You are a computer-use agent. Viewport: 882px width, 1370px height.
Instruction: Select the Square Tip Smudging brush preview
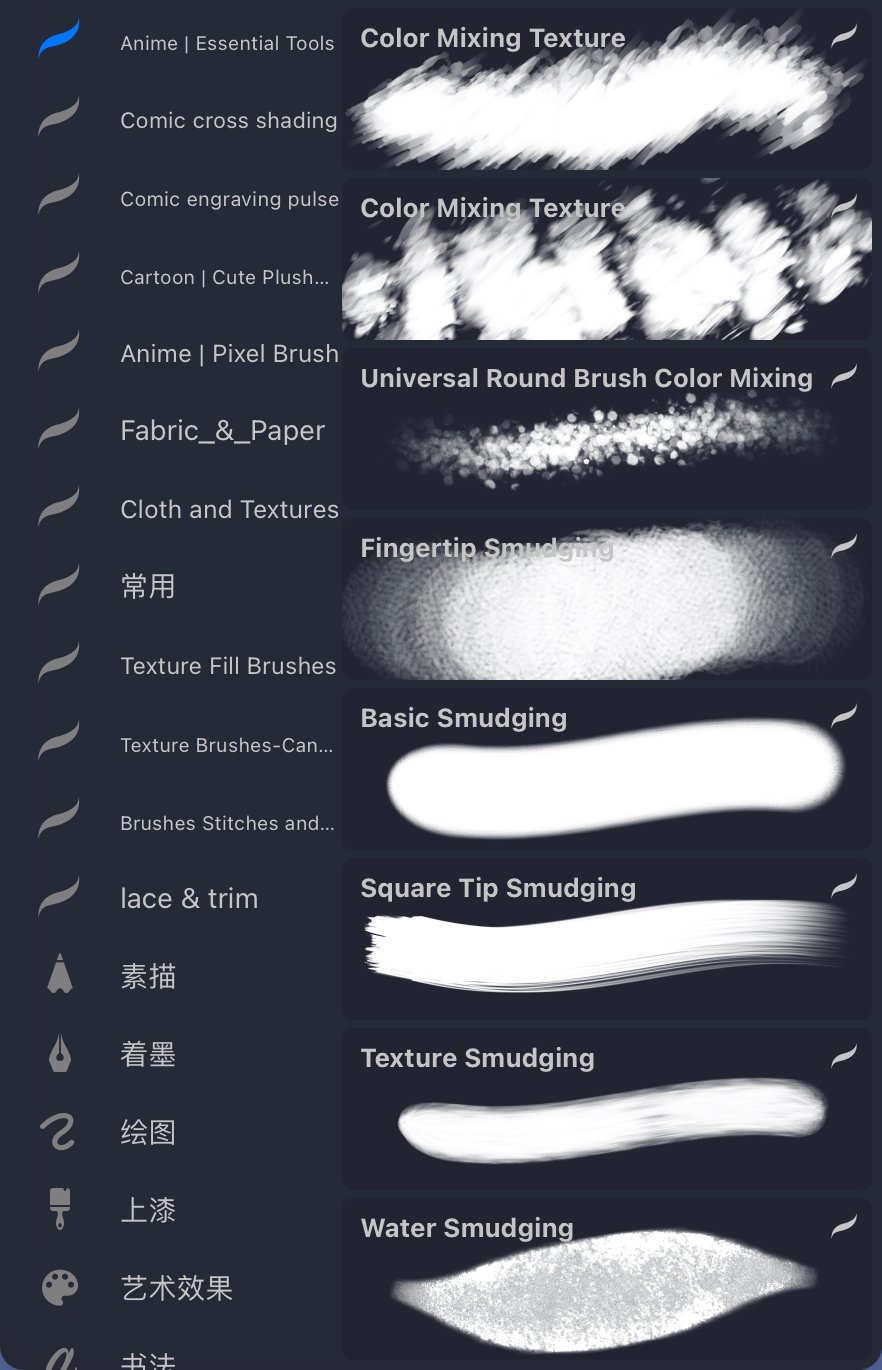coord(606,938)
